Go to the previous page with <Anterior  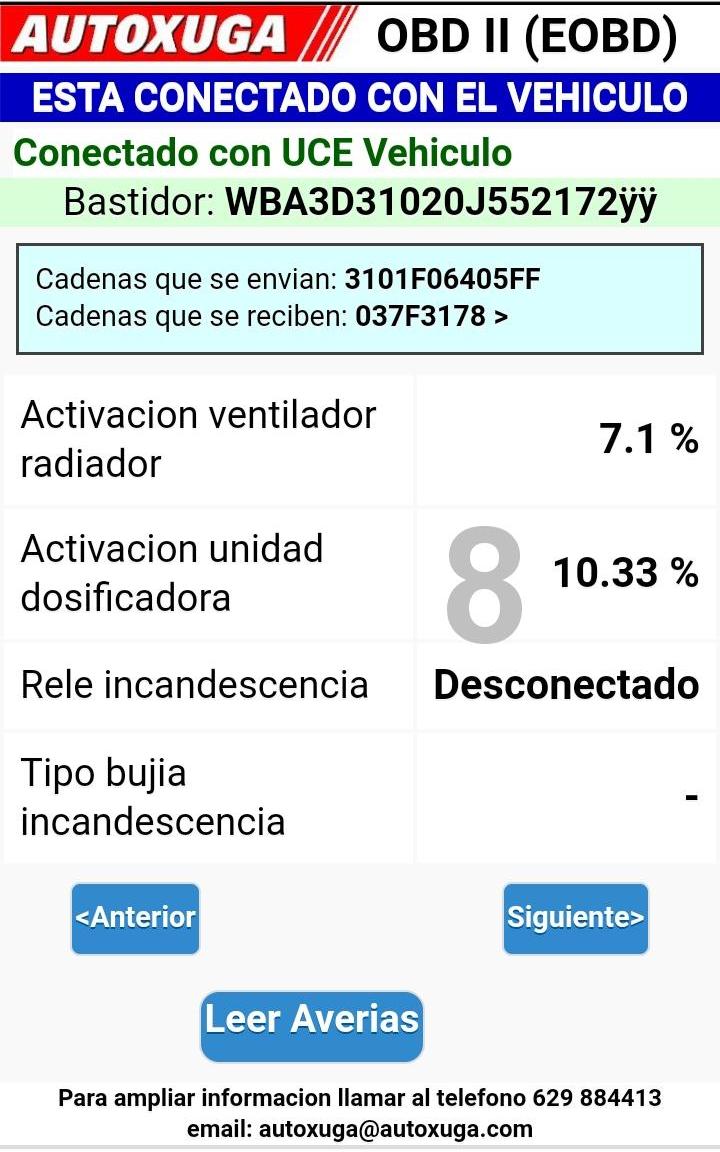pyautogui.click(x=135, y=918)
